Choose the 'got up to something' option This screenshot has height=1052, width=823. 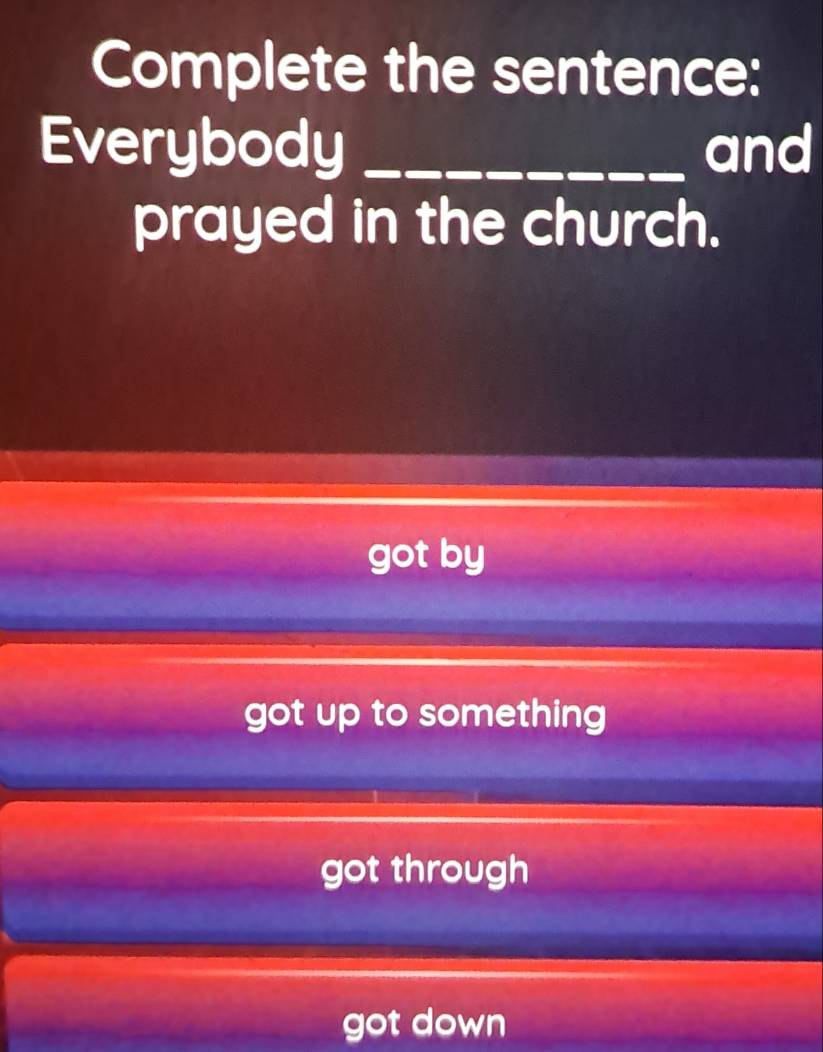(x=426, y=715)
